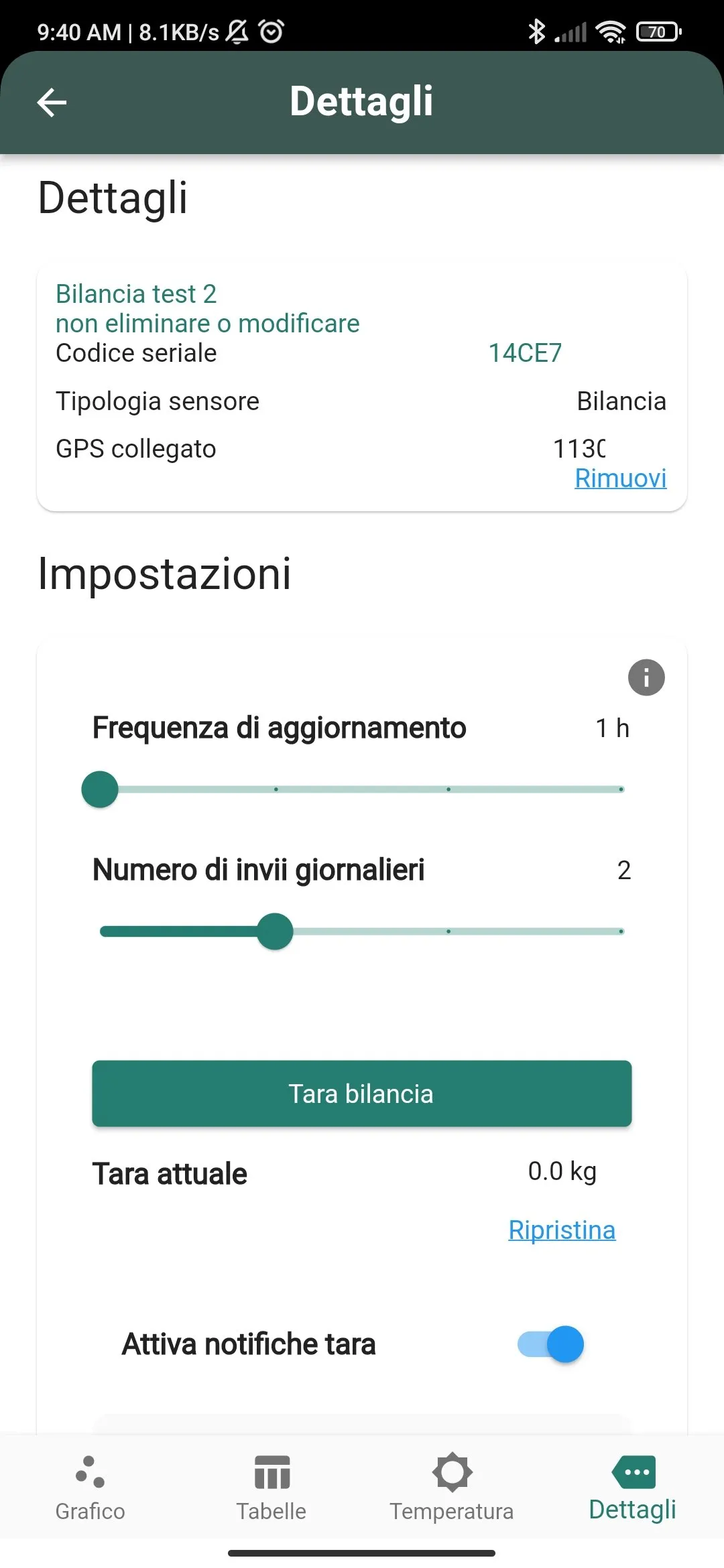The image size is (724, 1568).
Task: Tap the Bluetooth indicator in status bar
Action: coord(536,29)
